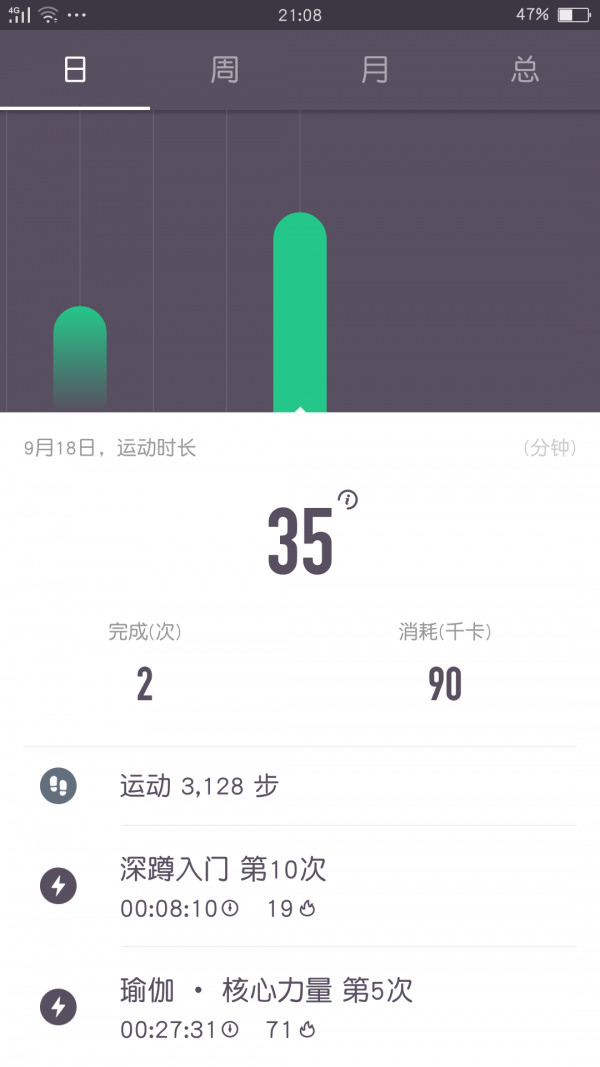Select the taller bright green bar
This screenshot has width=600, height=1067.
tap(300, 312)
